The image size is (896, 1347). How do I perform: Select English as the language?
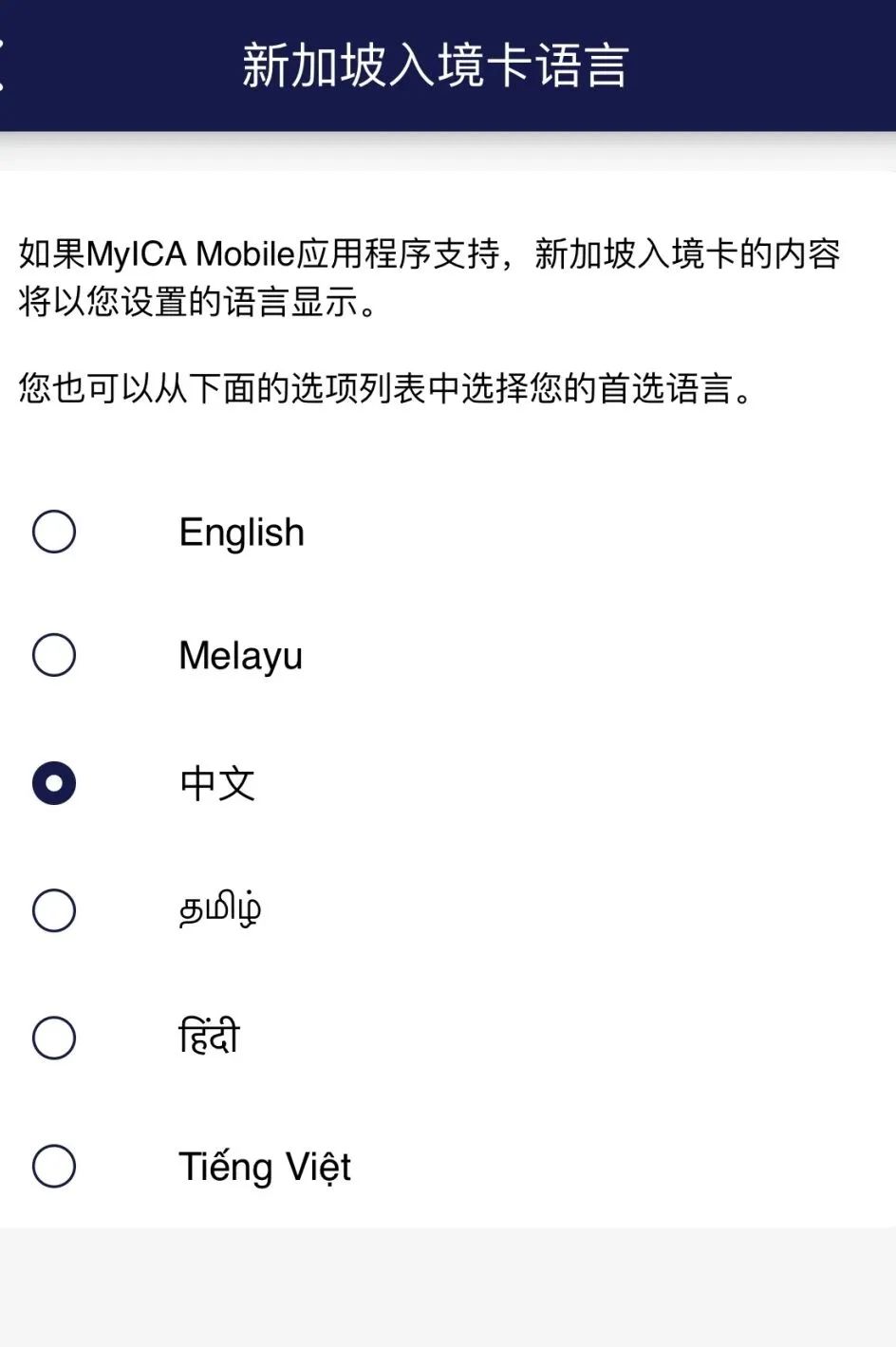54,532
